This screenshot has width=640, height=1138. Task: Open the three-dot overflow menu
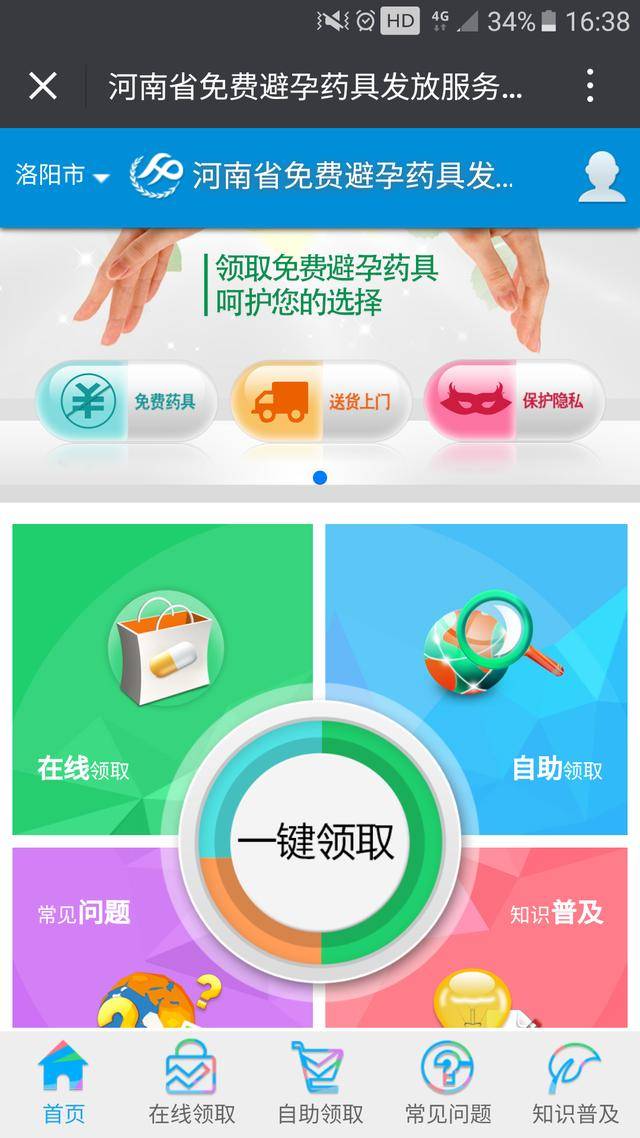point(591,86)
